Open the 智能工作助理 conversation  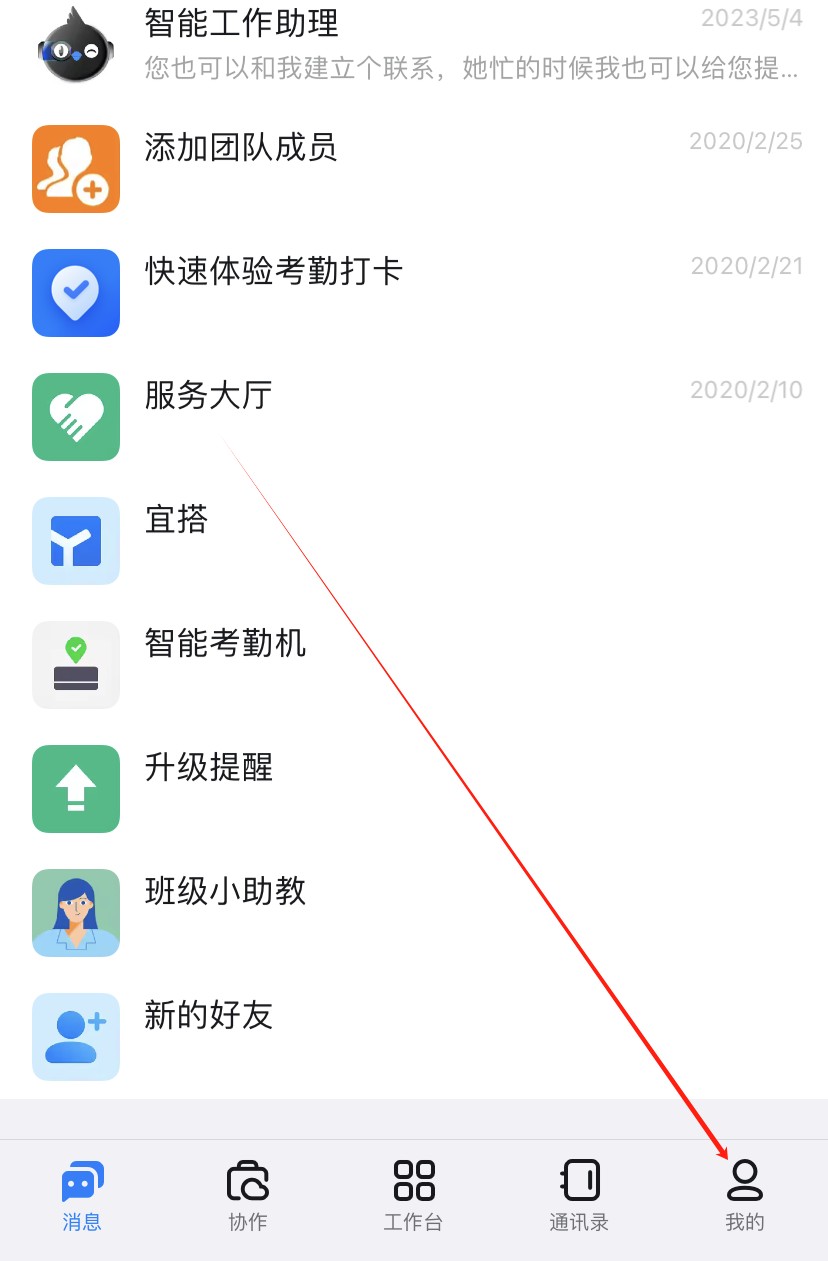(x=413, y=45)
